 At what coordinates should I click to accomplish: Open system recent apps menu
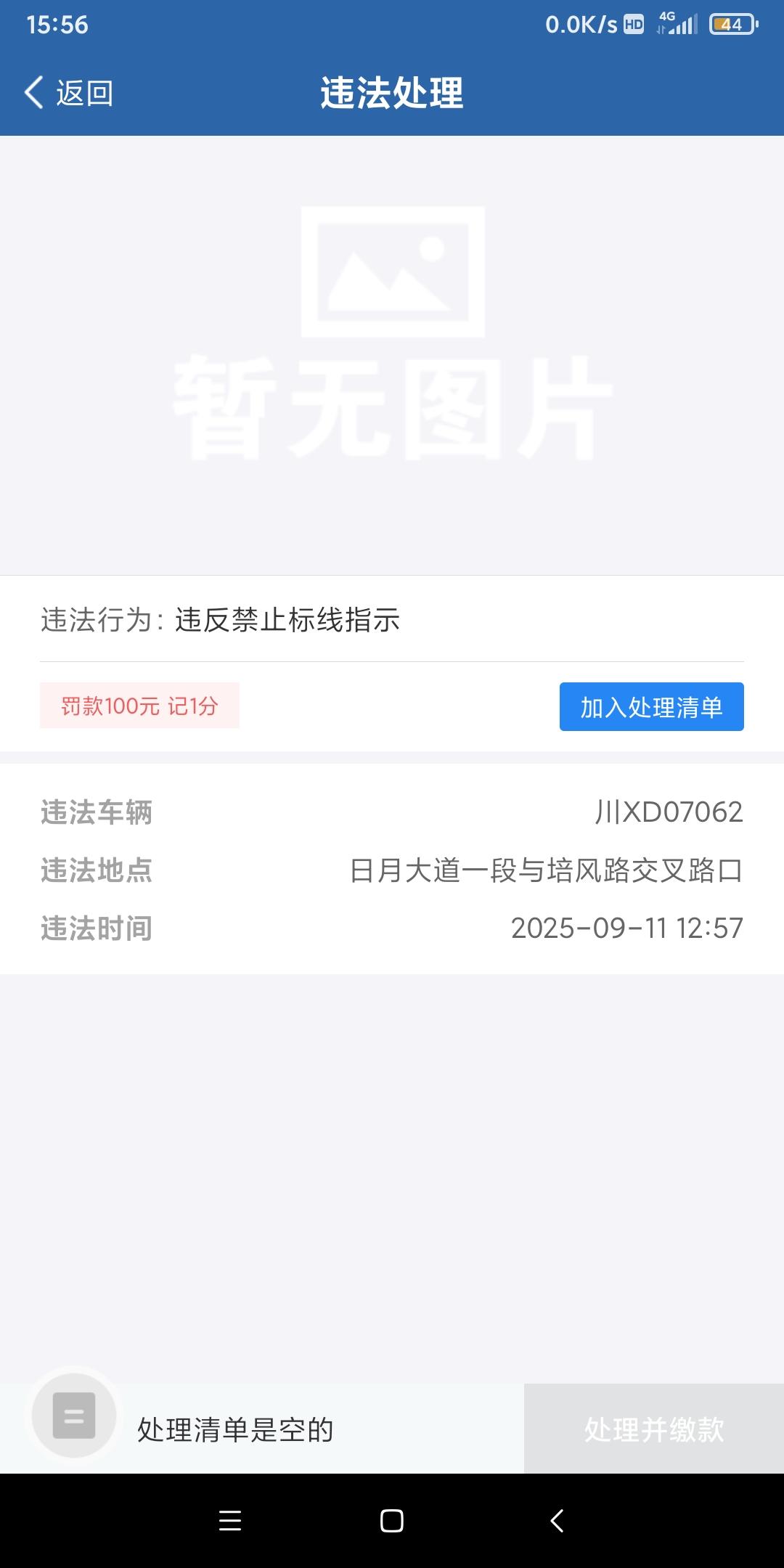[x=229, y=1520]
